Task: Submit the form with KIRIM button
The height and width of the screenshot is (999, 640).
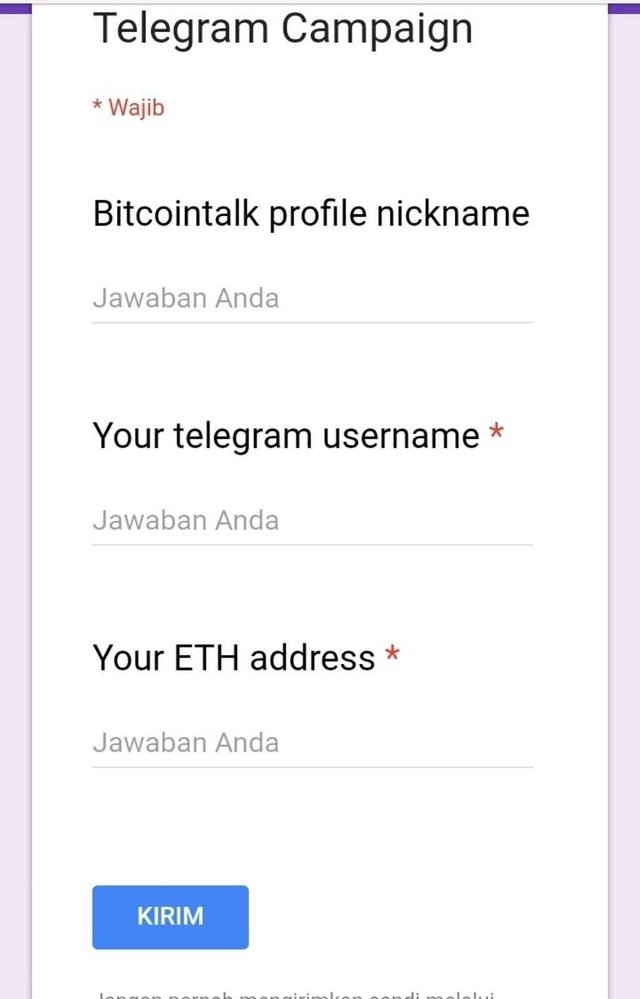Action: click(x=170, y=917)
